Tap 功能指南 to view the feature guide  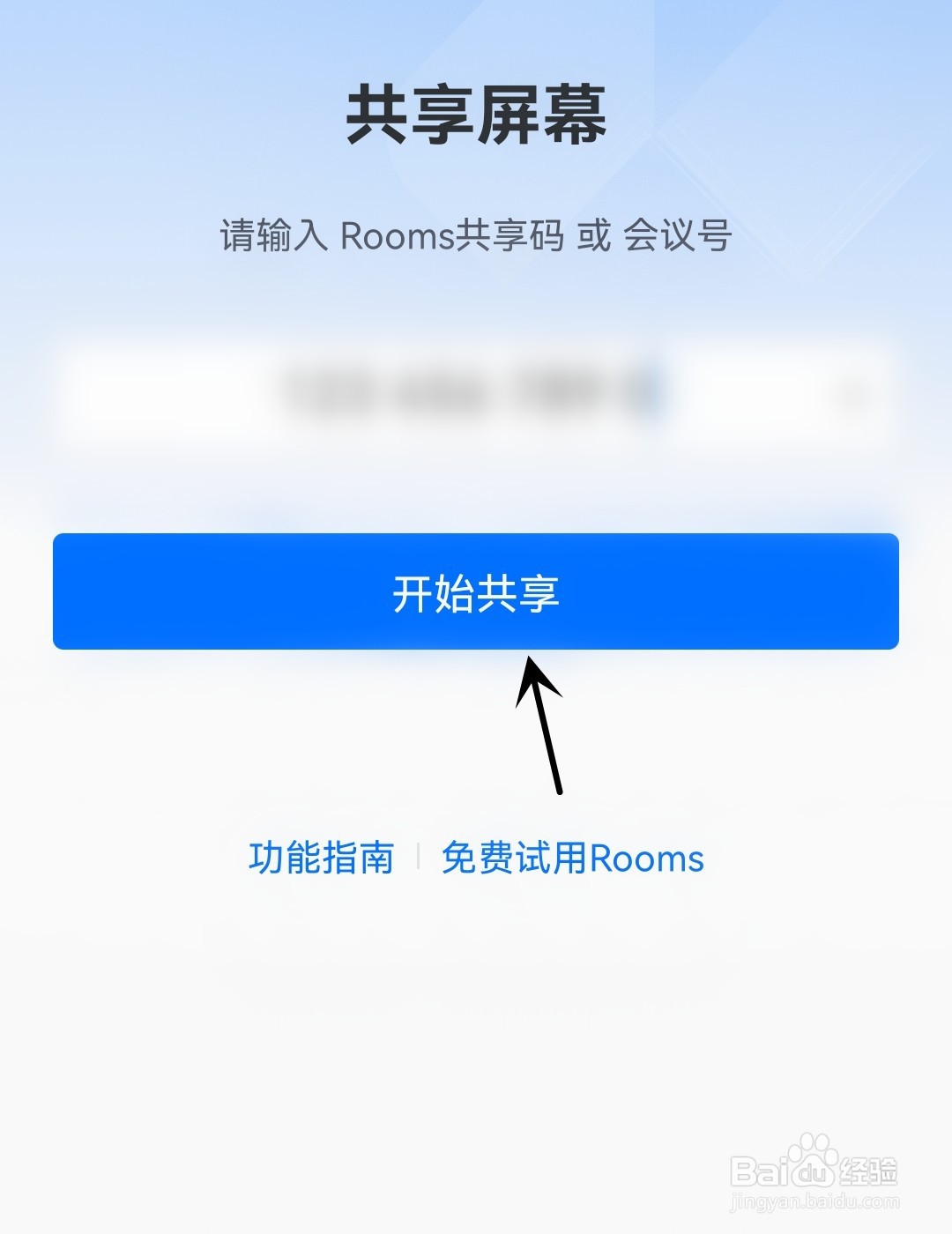pos(320,859)
